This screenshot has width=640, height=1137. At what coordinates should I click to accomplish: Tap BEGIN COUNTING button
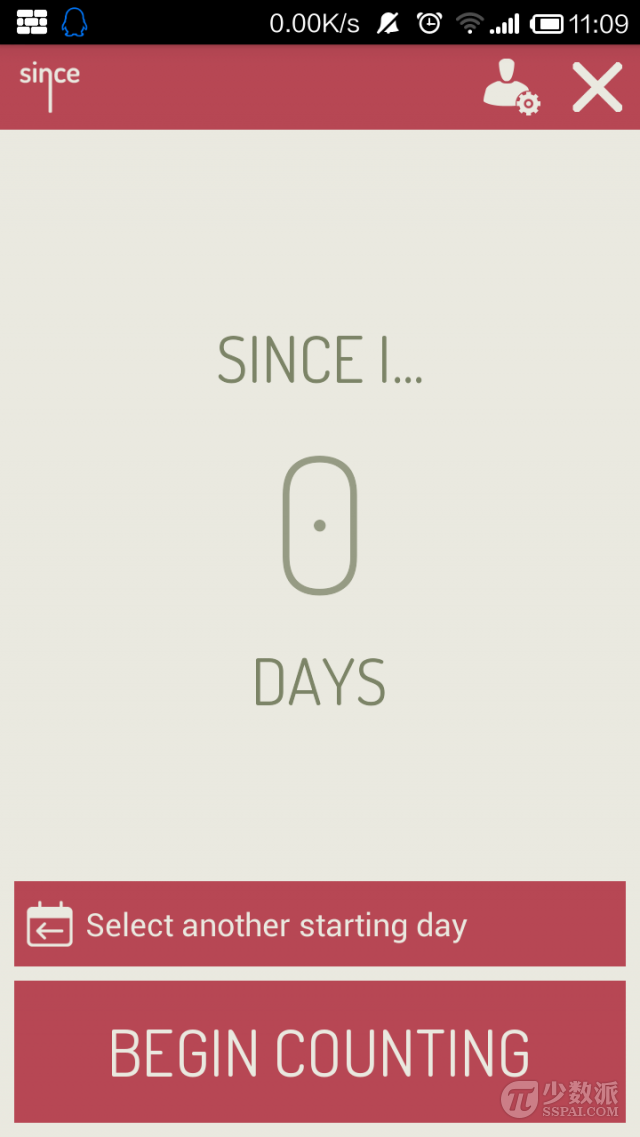pyautogui.click(x=320, y=1051)
